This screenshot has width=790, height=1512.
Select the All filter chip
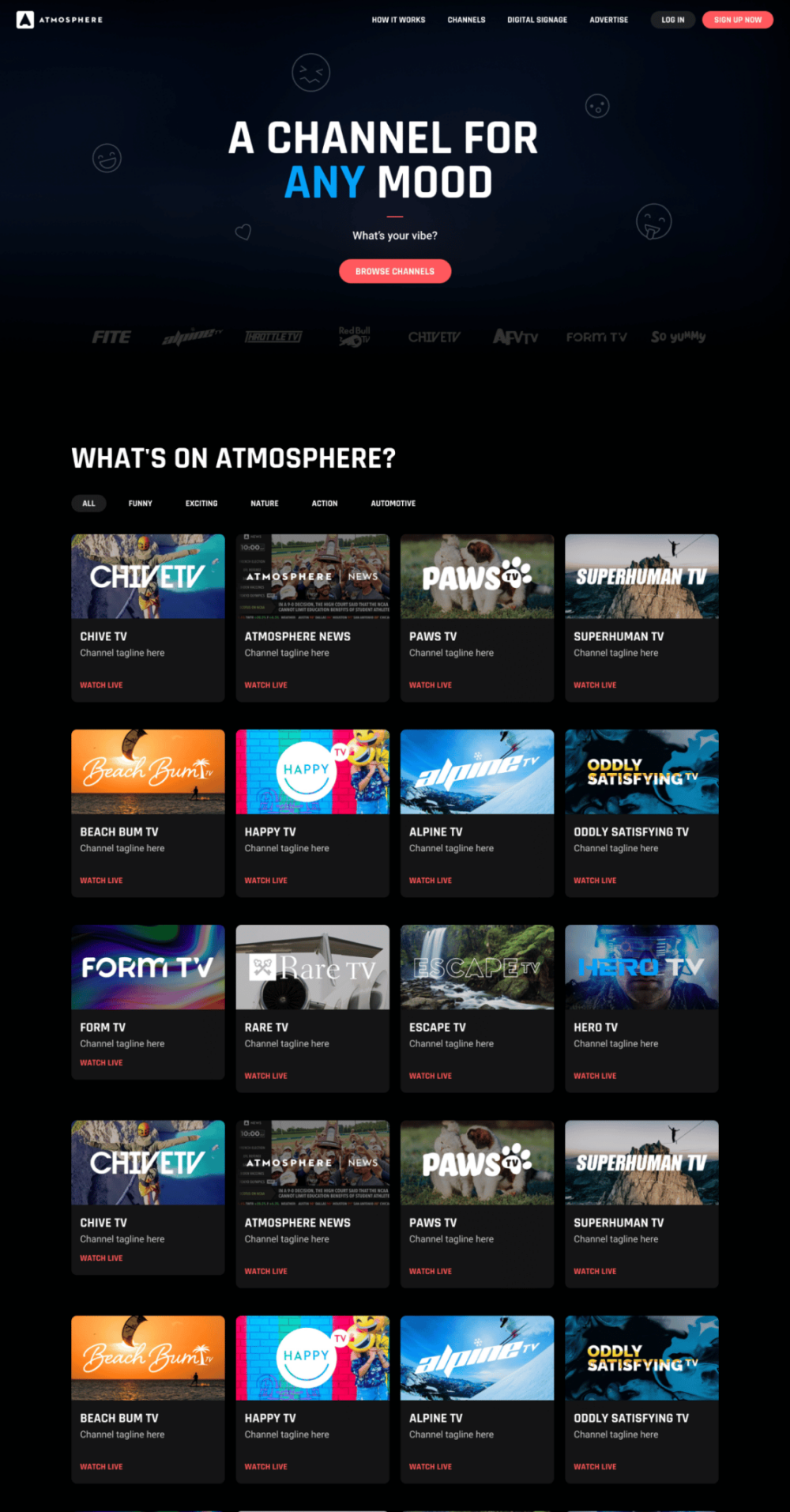coord(88,503)
